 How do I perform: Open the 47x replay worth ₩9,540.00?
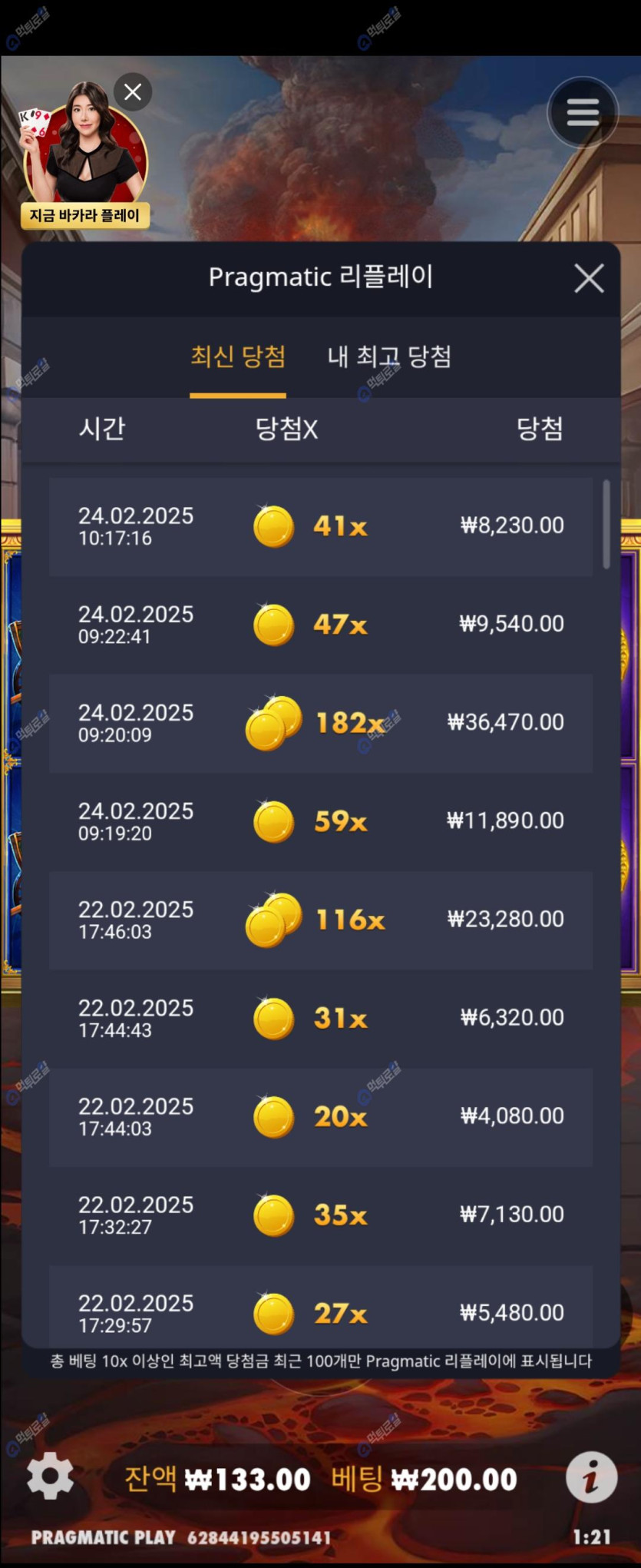(x=320, y=625)
